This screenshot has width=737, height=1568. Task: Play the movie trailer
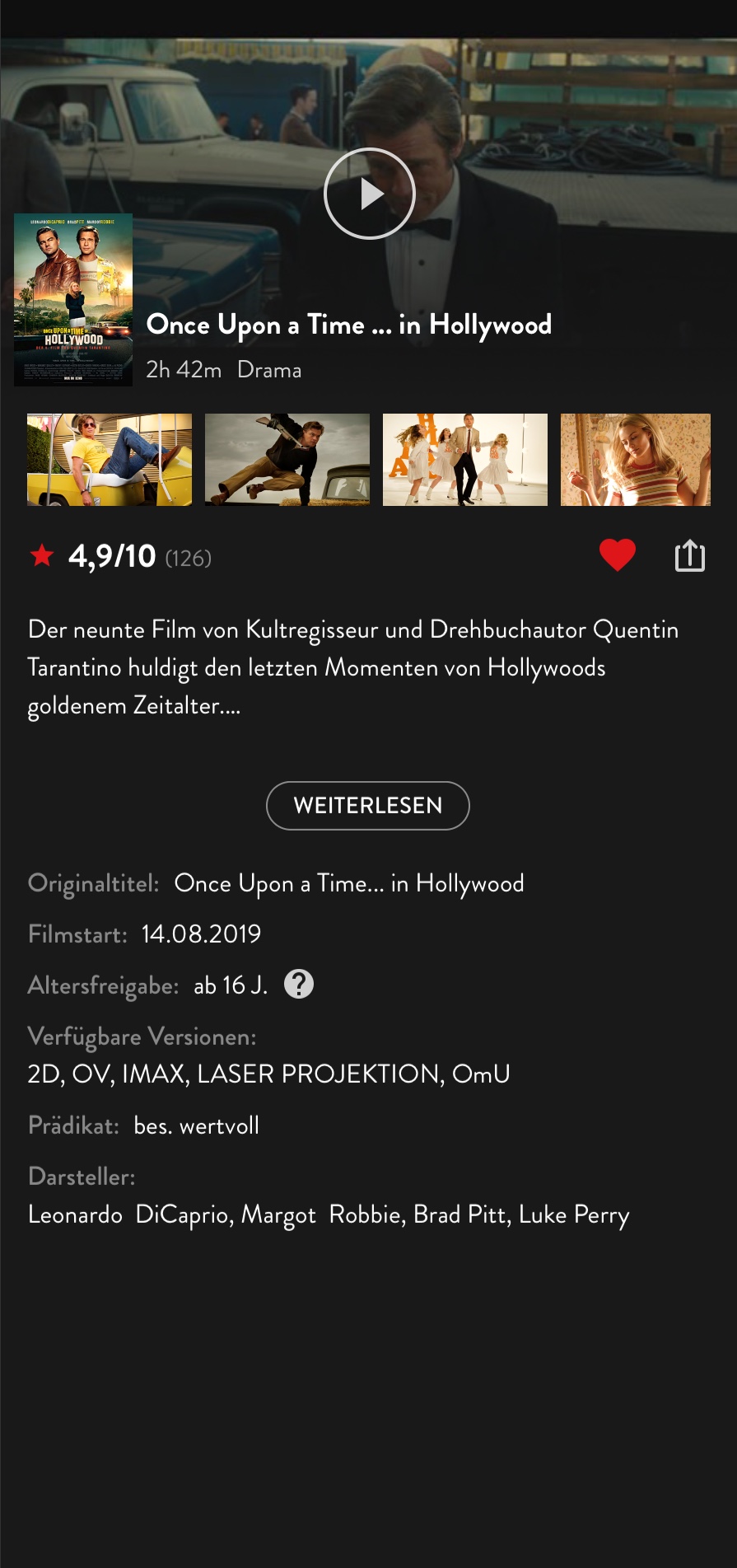pos(370,194)
